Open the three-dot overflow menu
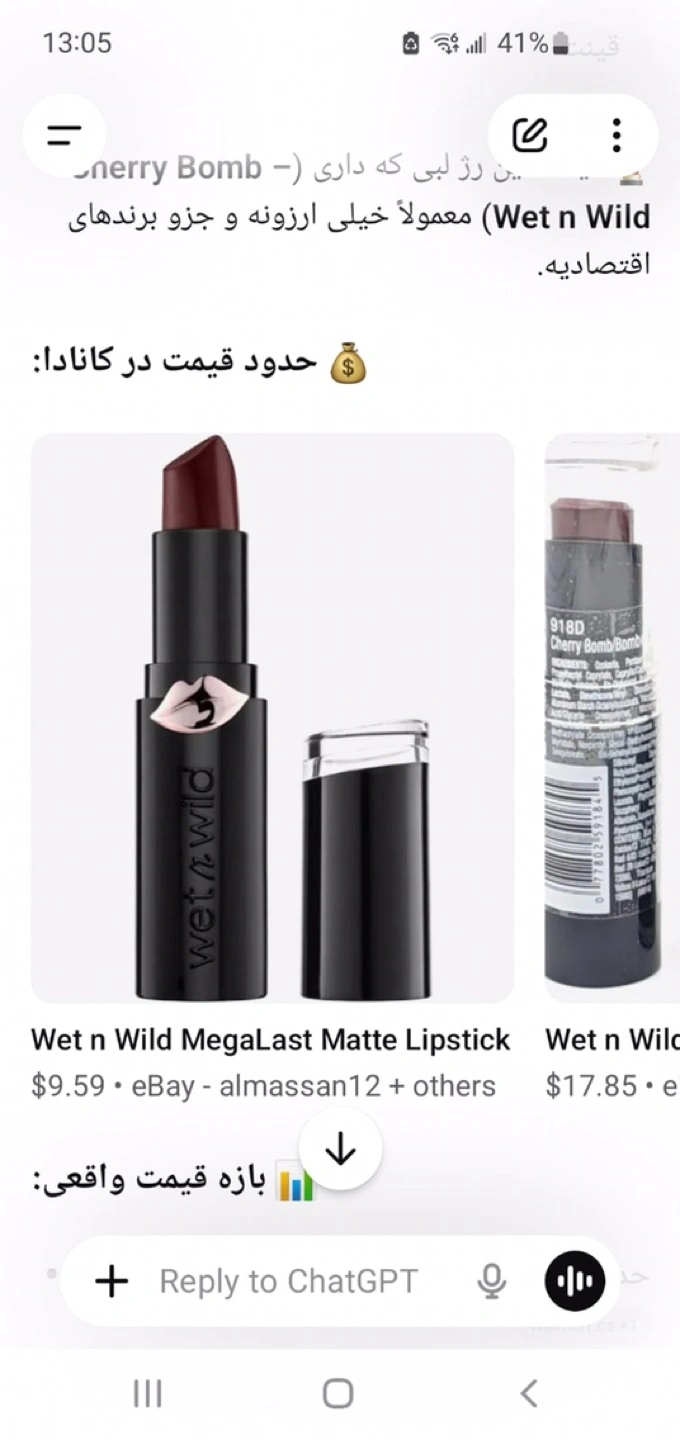This screenshot has height=1440, width=680. [x=616, y=135]
